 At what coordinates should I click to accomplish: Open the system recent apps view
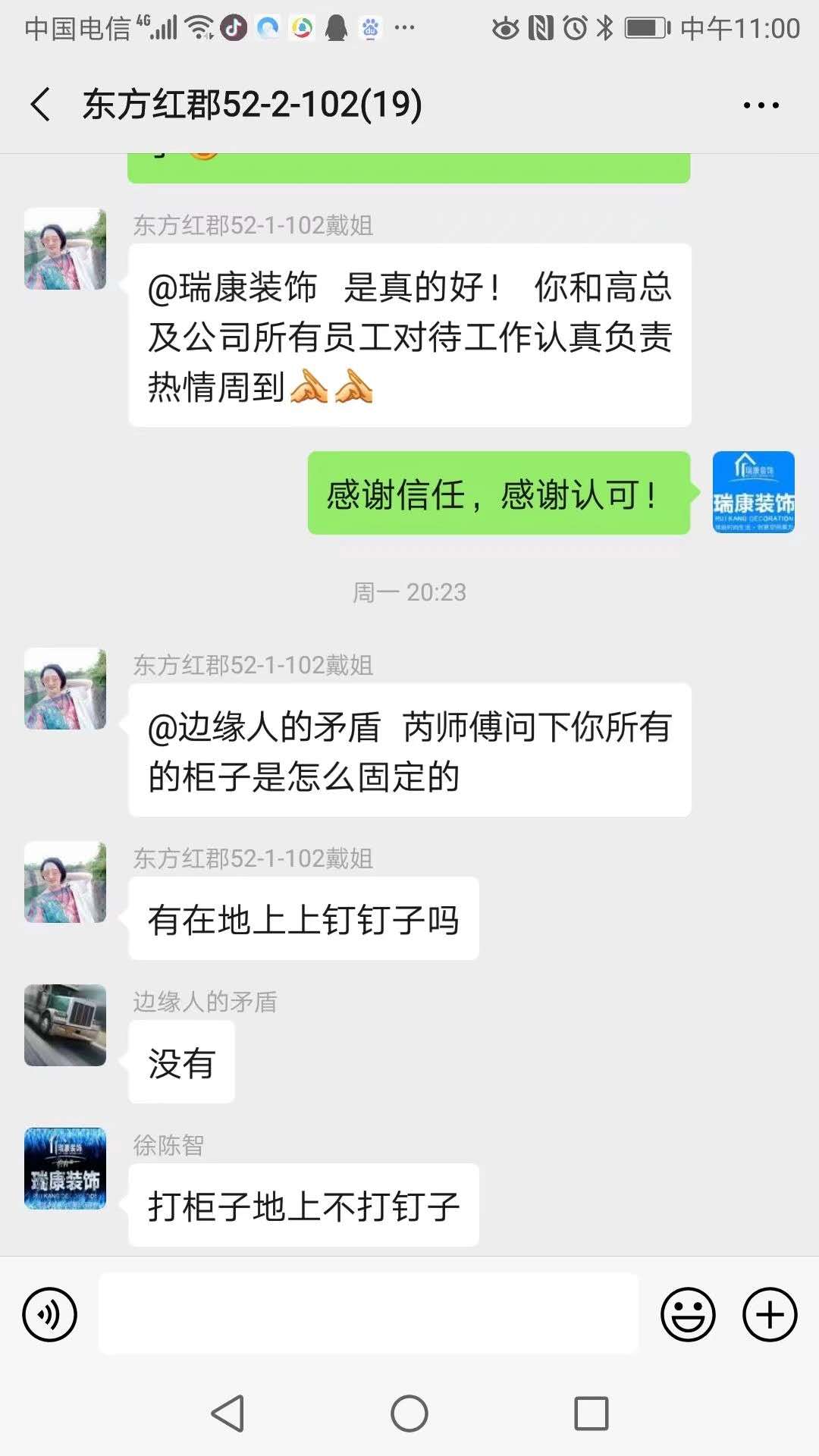pyautogui.click(x=591, y=1414)
